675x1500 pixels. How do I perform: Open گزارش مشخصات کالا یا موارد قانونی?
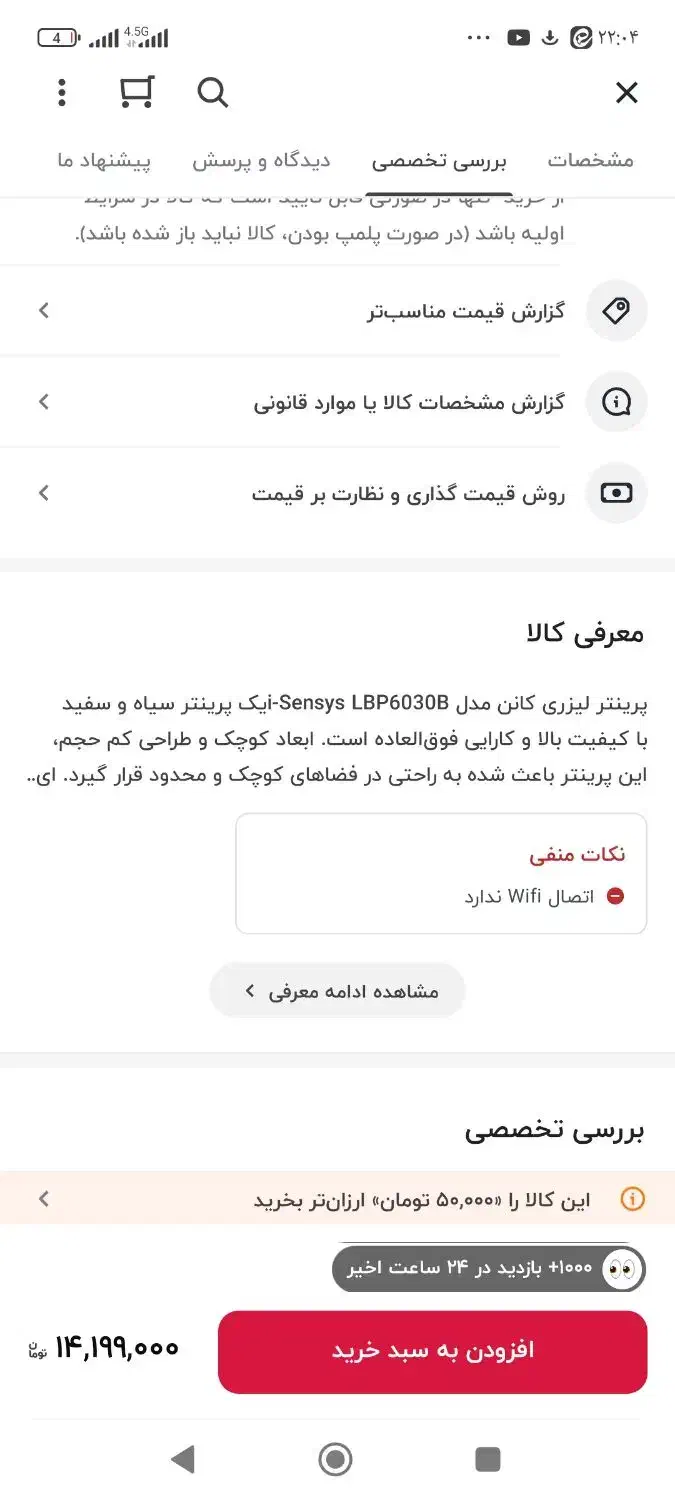(x=337, y=402)
